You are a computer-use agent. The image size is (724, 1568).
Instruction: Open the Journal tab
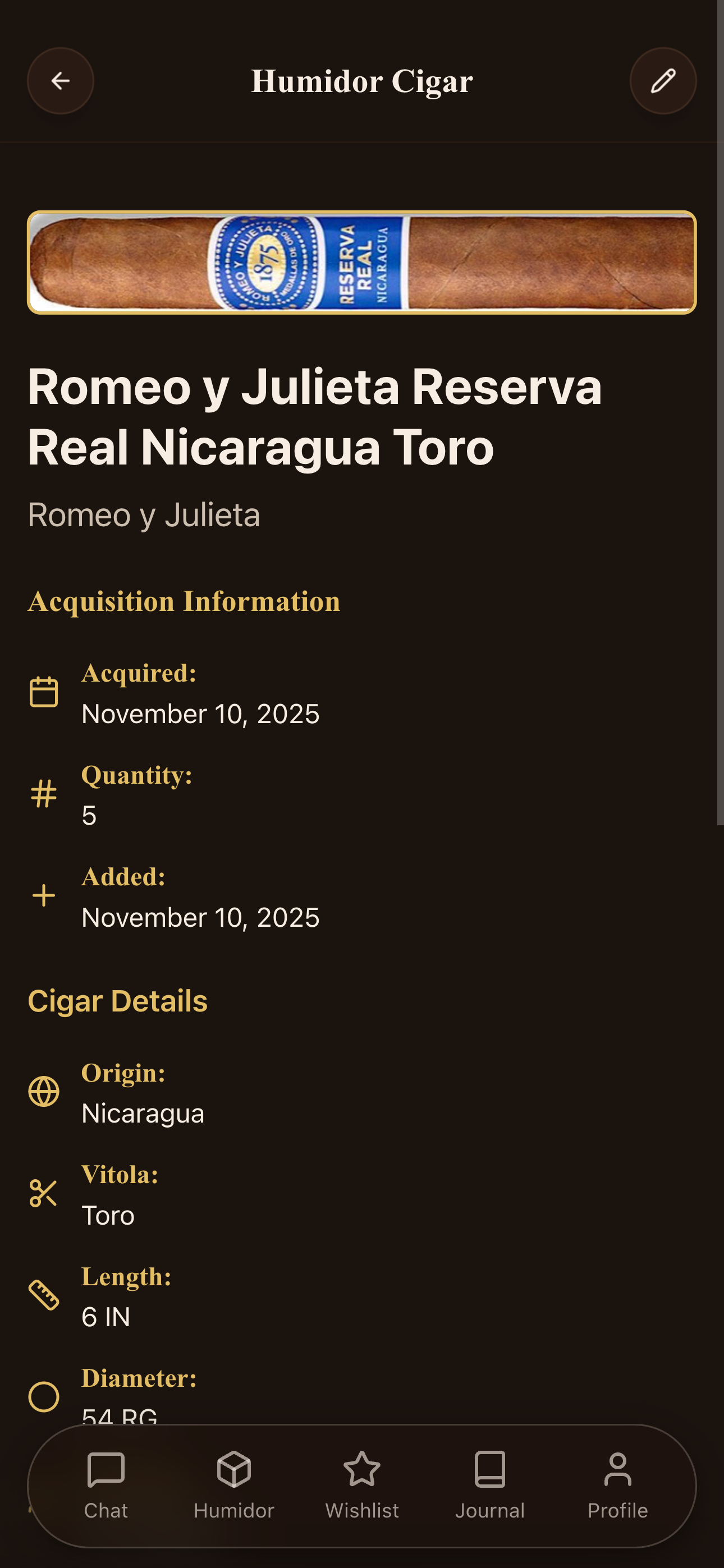point(489,1485)
